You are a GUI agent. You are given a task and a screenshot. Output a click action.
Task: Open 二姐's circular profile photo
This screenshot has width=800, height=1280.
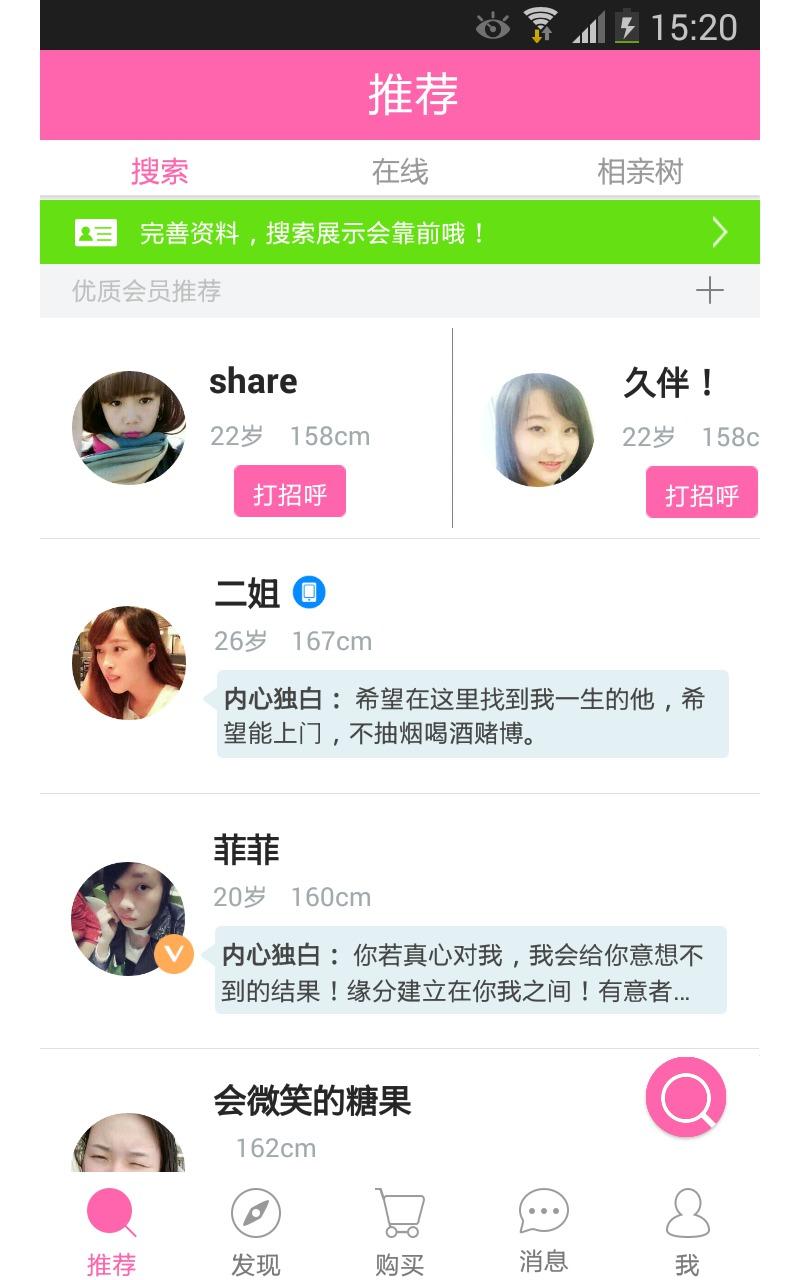[128, 661]
